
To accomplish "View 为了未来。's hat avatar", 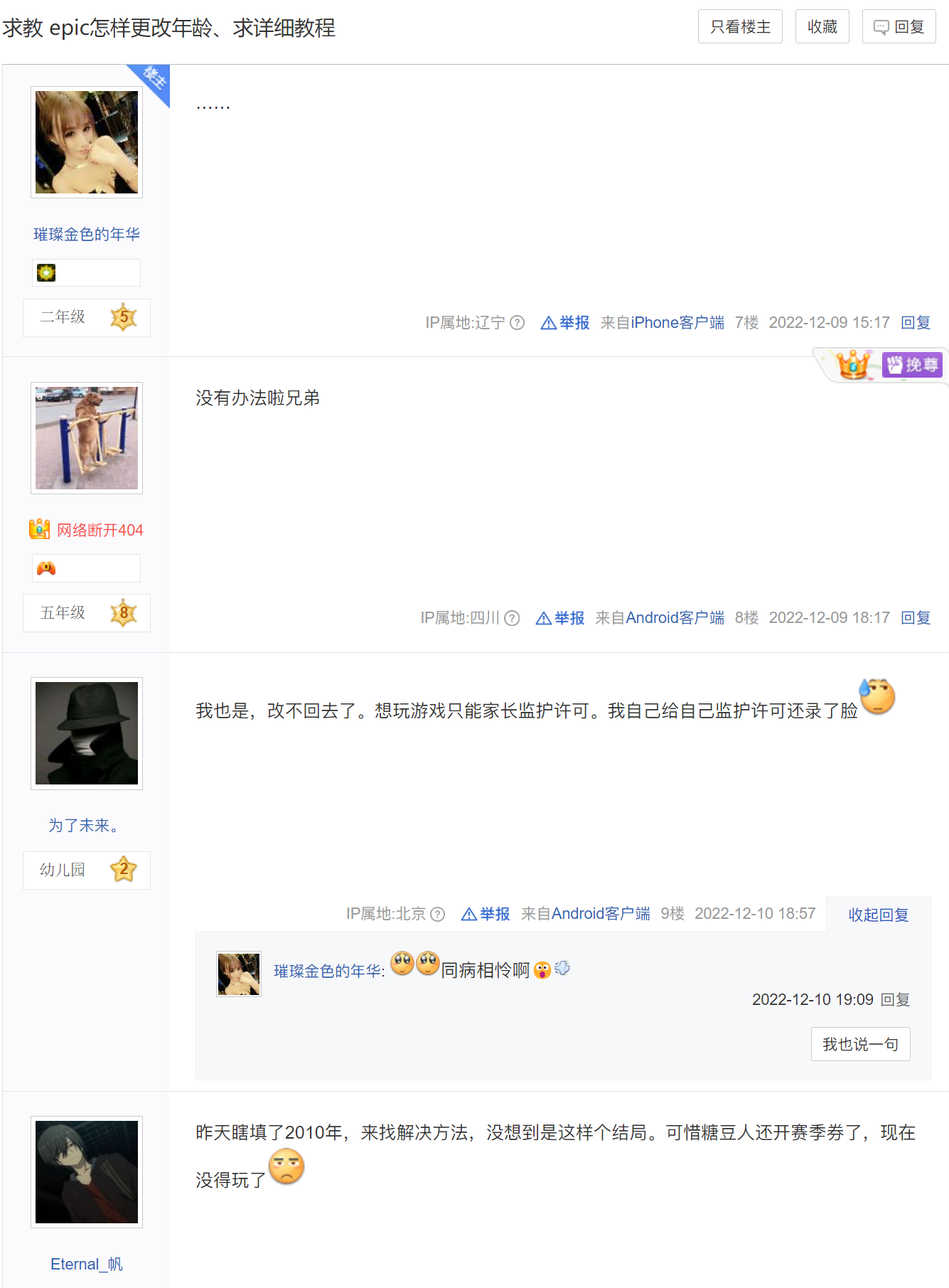I will [x=87, y=733].
